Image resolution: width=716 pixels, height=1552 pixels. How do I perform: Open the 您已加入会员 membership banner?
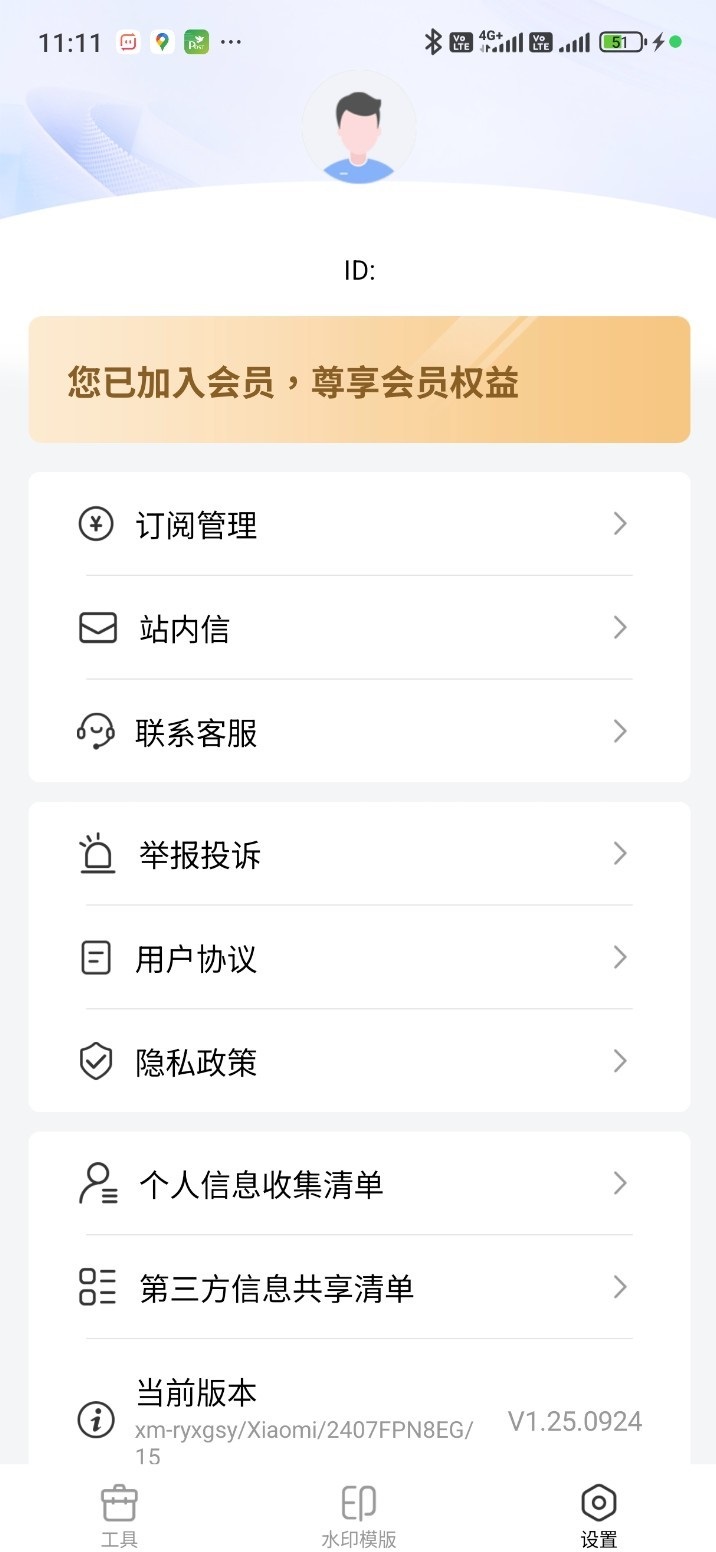358,380
